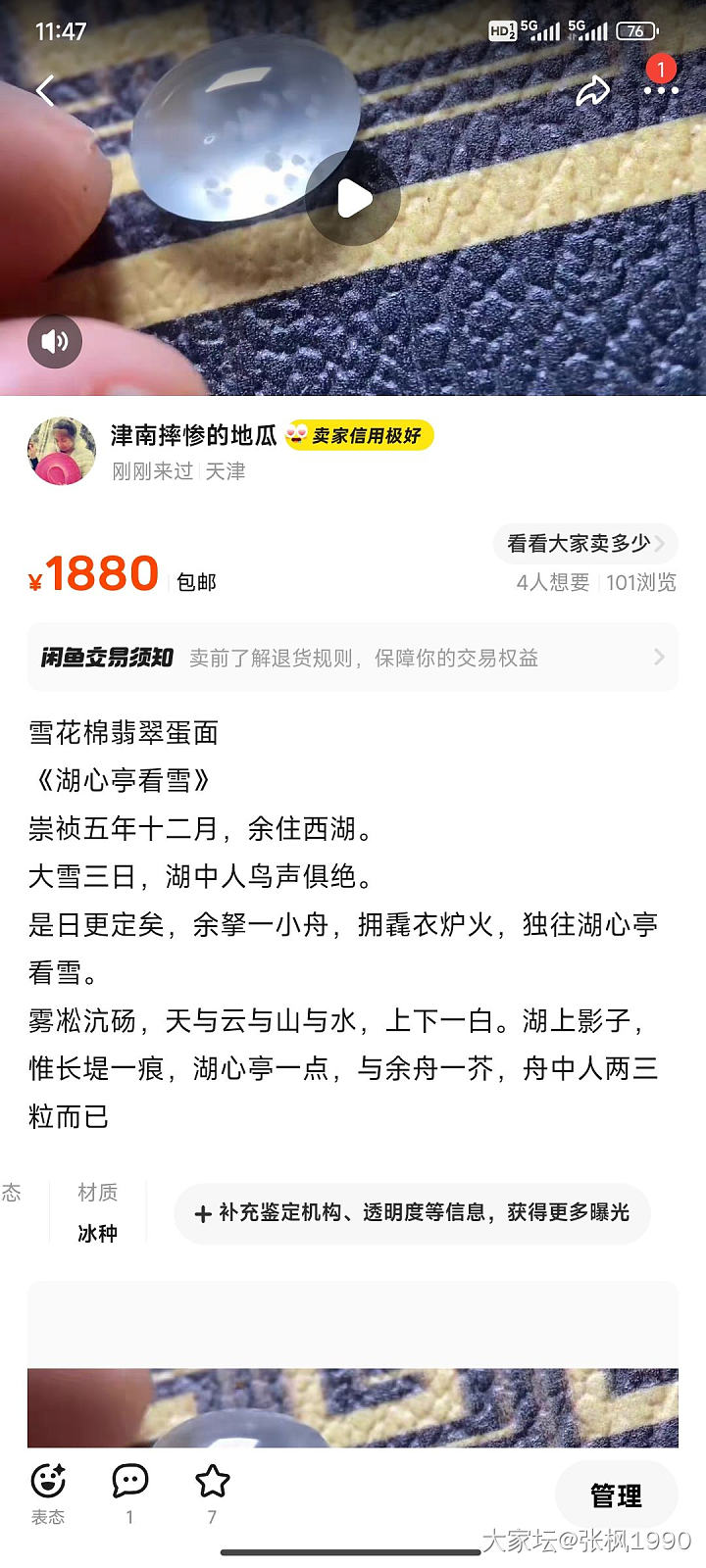Go back using the top-left arrow

click(x=45, y=91)
